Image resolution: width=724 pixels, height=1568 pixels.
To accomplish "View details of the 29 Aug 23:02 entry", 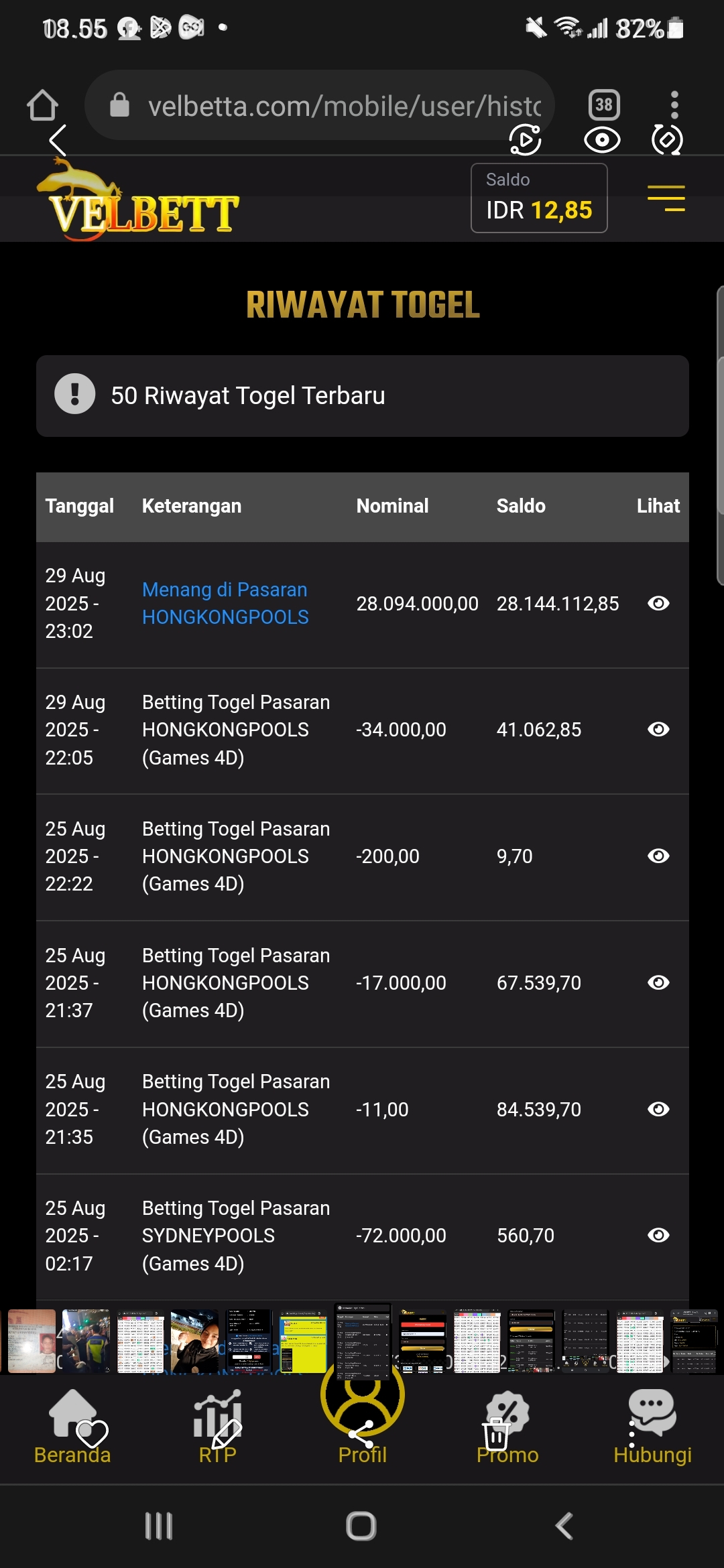I will [658, 604].
